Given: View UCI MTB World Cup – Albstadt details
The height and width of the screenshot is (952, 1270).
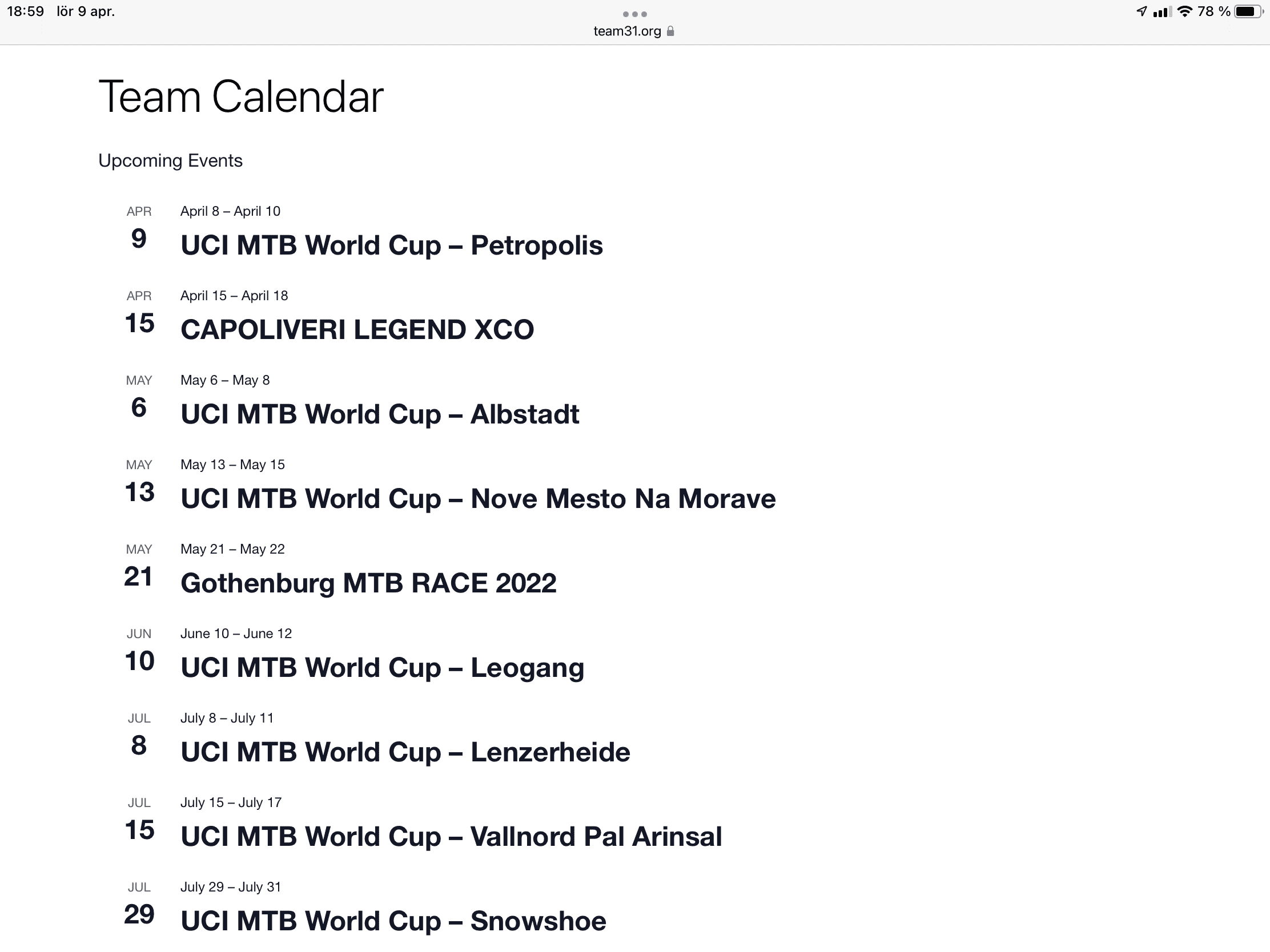Looking at the screenshot, I should point(380,414).
